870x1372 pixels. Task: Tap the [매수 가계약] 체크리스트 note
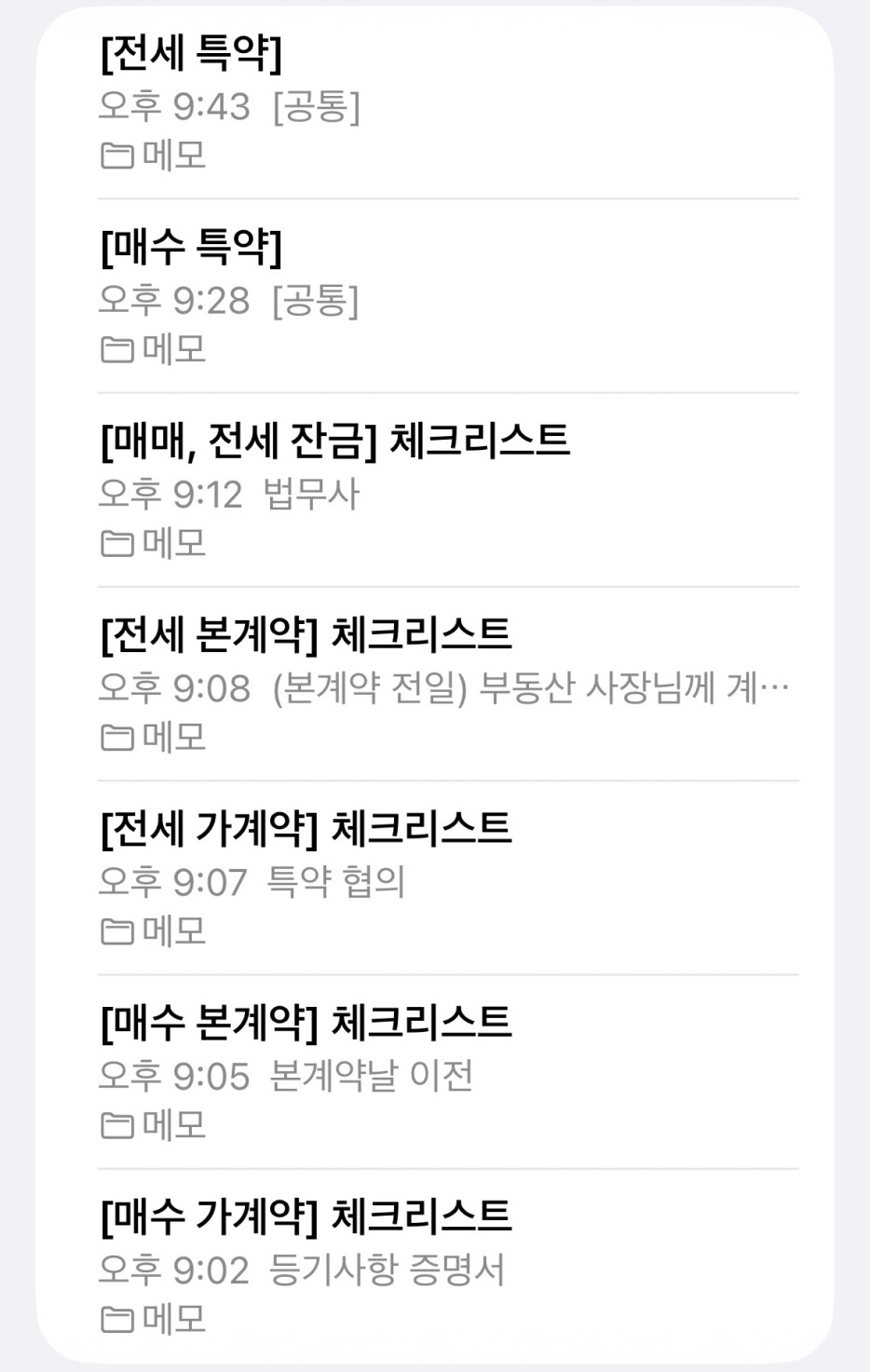point(306,1216)
